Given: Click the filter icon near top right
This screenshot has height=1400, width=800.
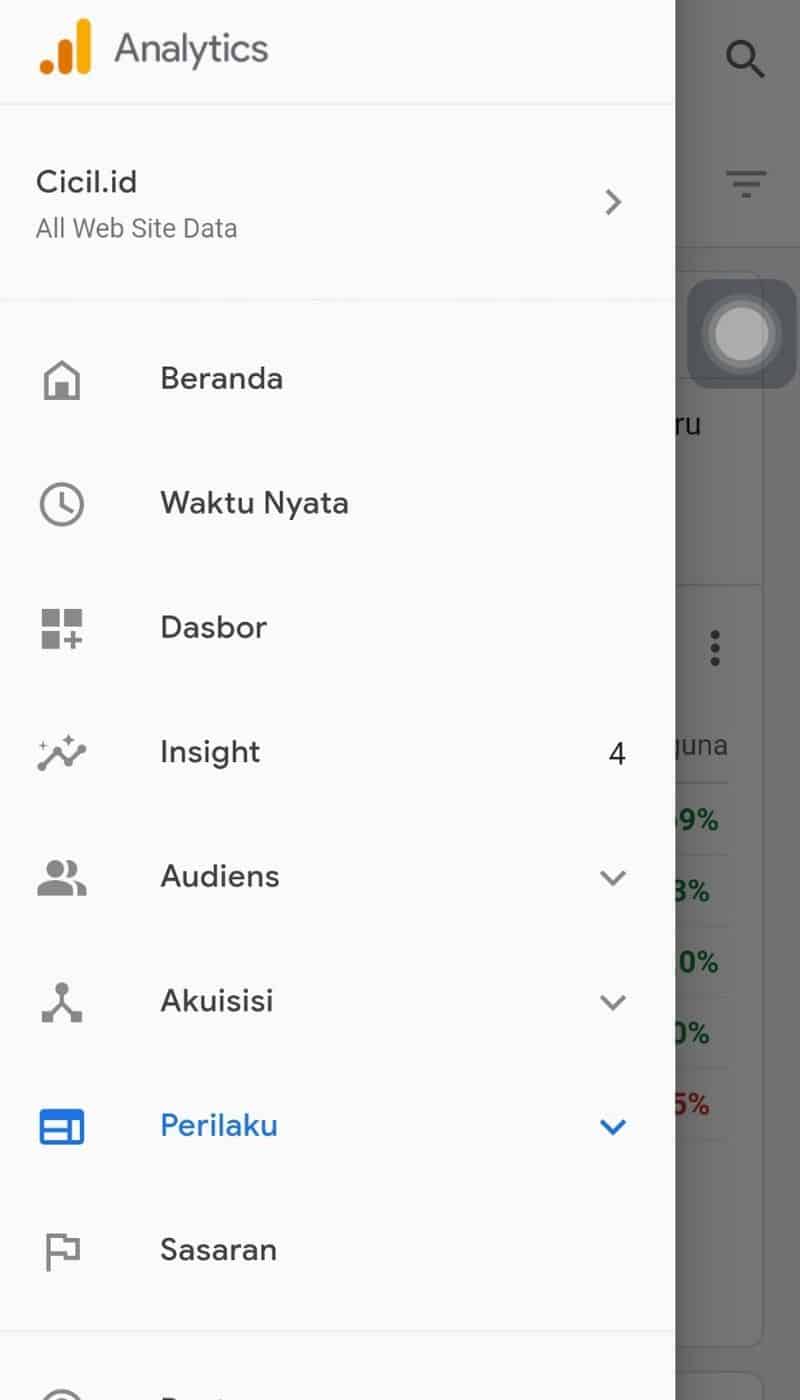Looking at the screenshot, I should 746,184.
